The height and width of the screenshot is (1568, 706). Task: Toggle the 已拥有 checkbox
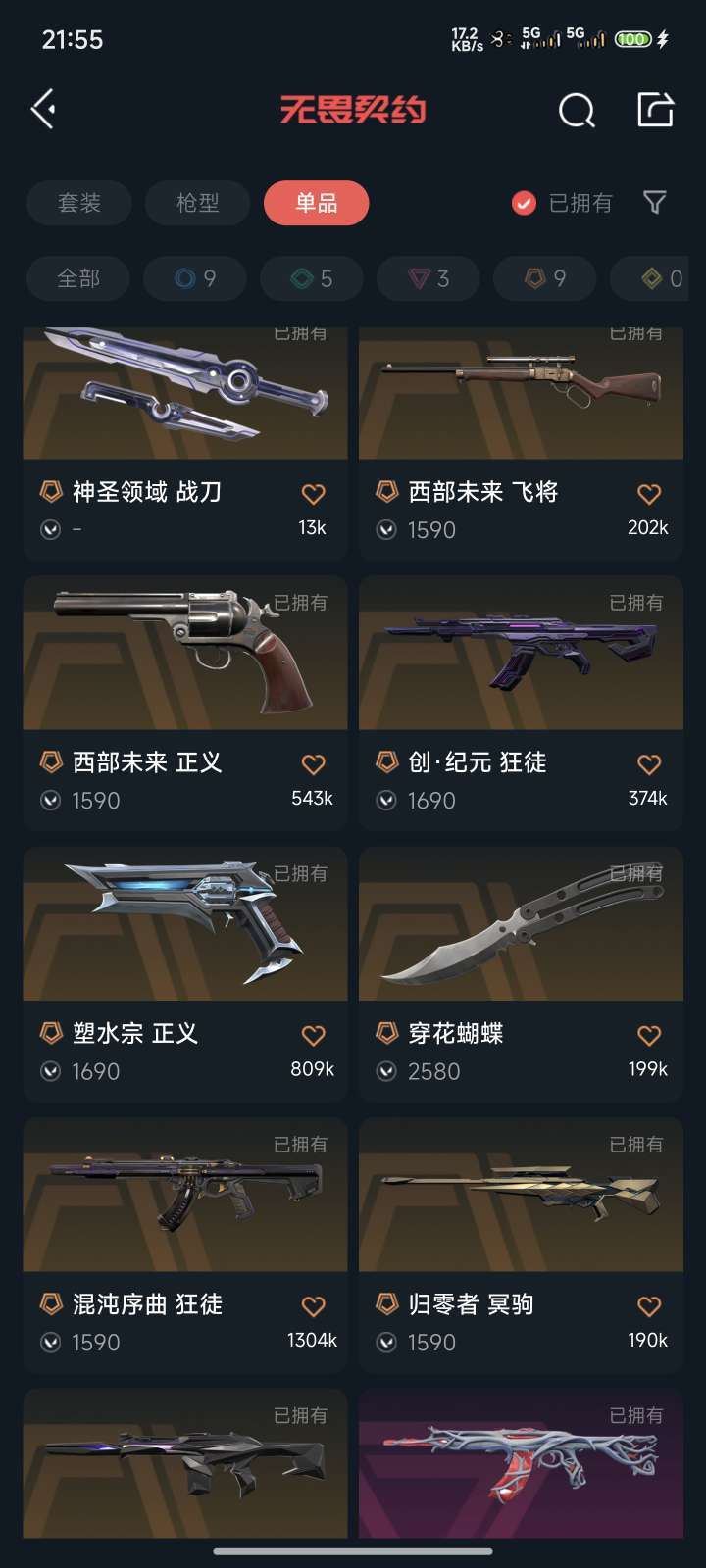(x=525, y=203)
